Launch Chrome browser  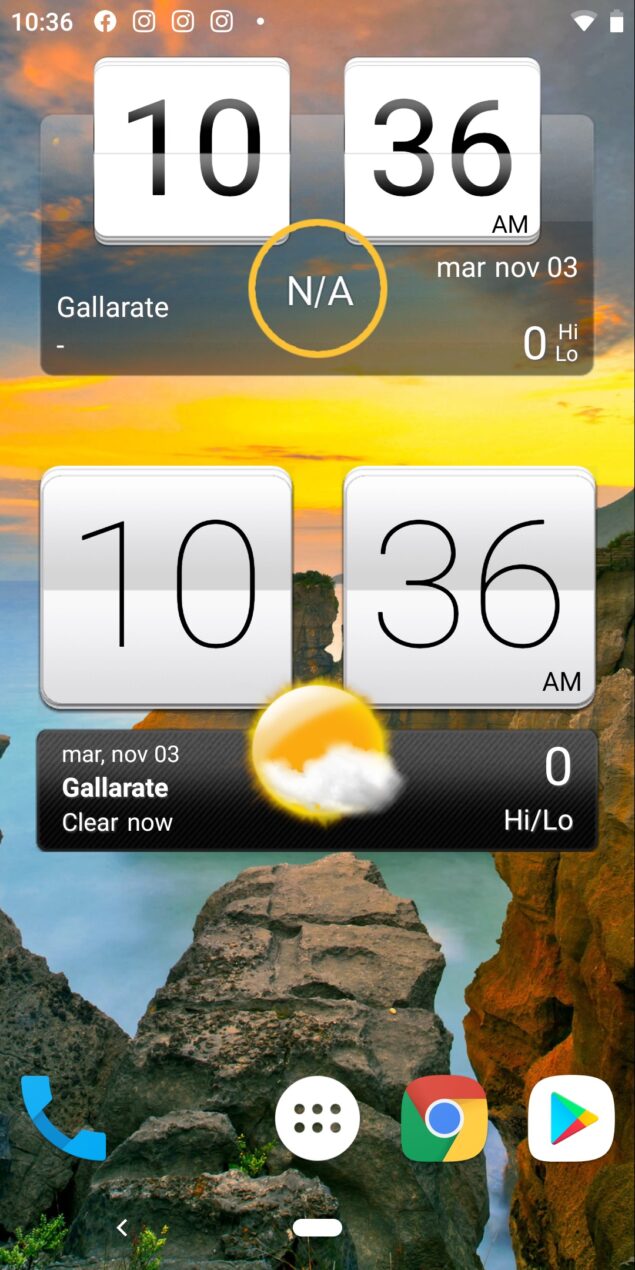coord(444,1118)
